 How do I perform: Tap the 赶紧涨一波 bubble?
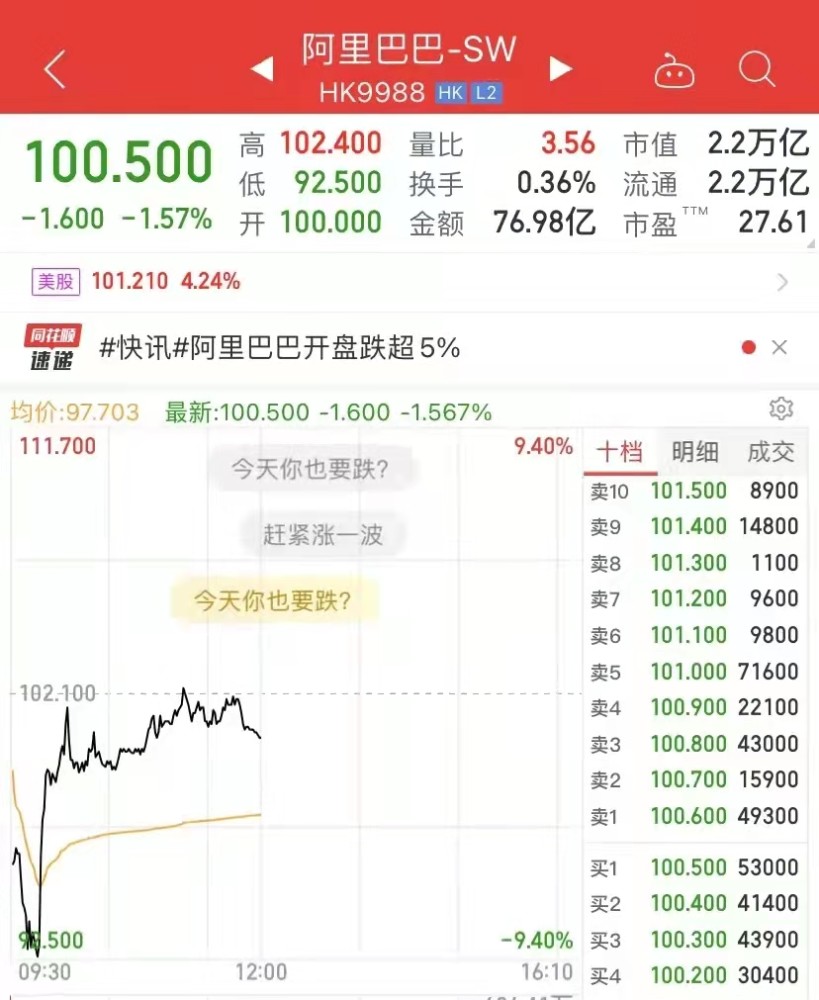click(x=323, y=534)
